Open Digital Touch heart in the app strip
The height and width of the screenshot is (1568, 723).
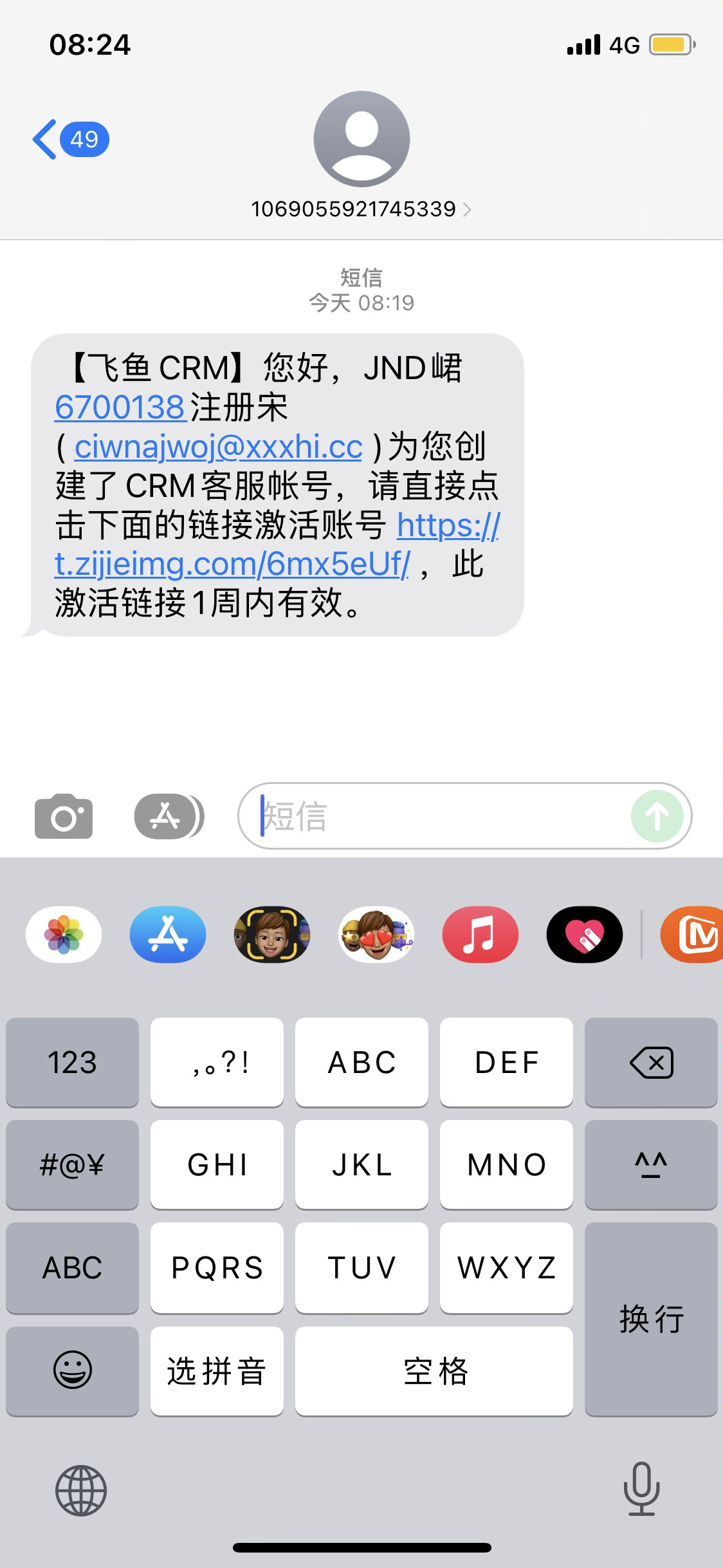pyautogui.click(x=585, y=935)
